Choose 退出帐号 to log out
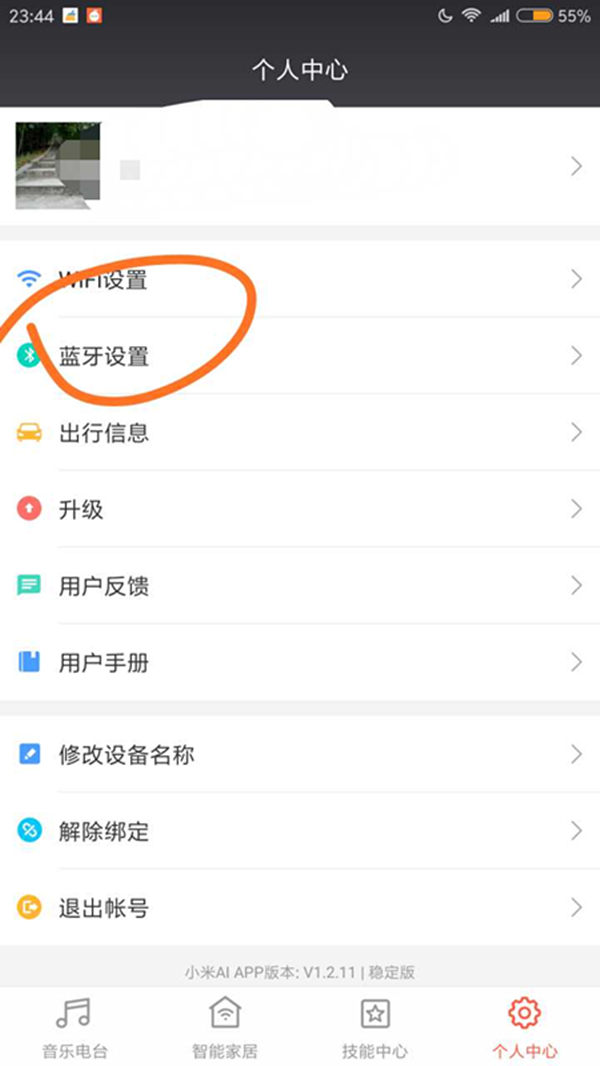 (300, 908)
